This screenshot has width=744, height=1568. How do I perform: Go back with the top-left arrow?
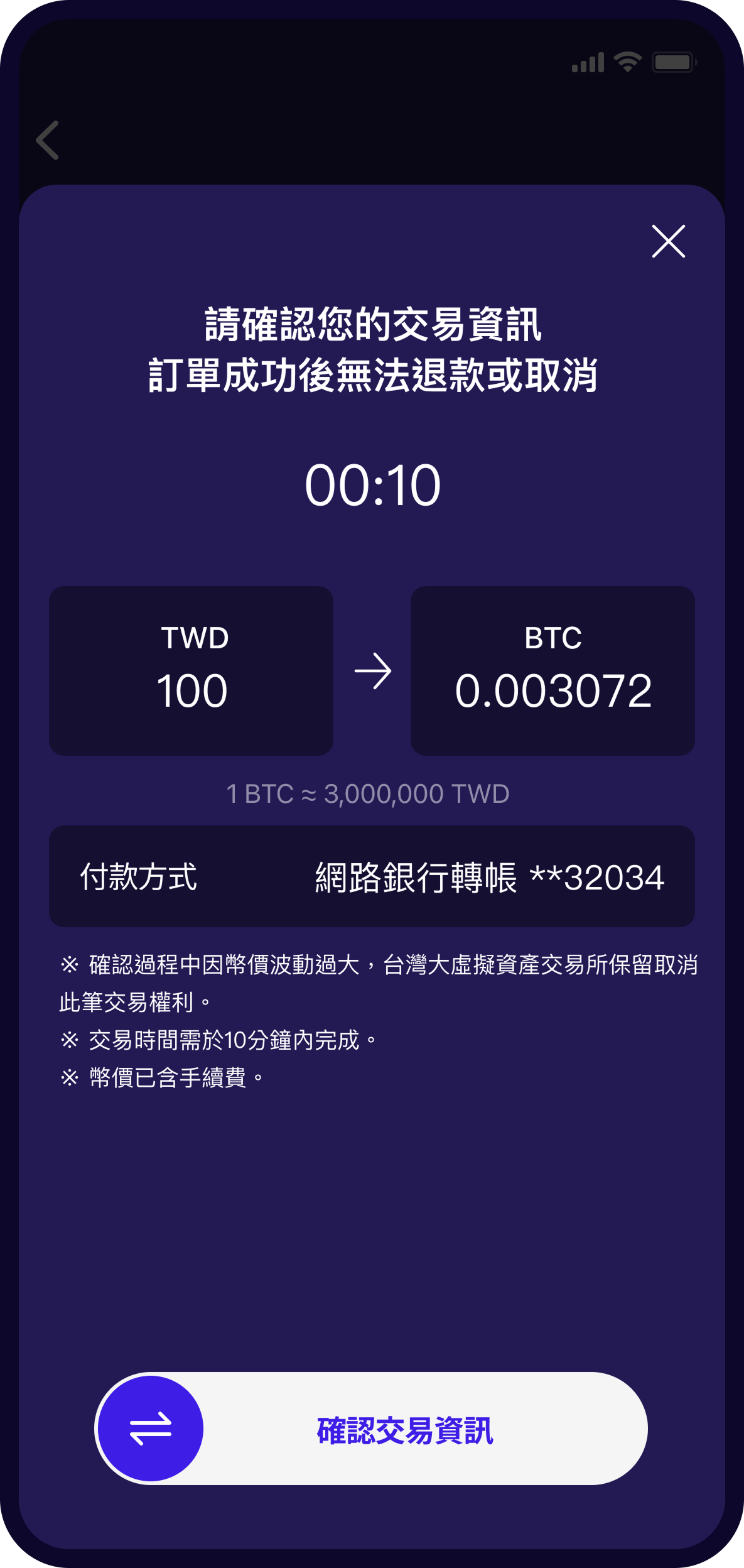[48, 140]
